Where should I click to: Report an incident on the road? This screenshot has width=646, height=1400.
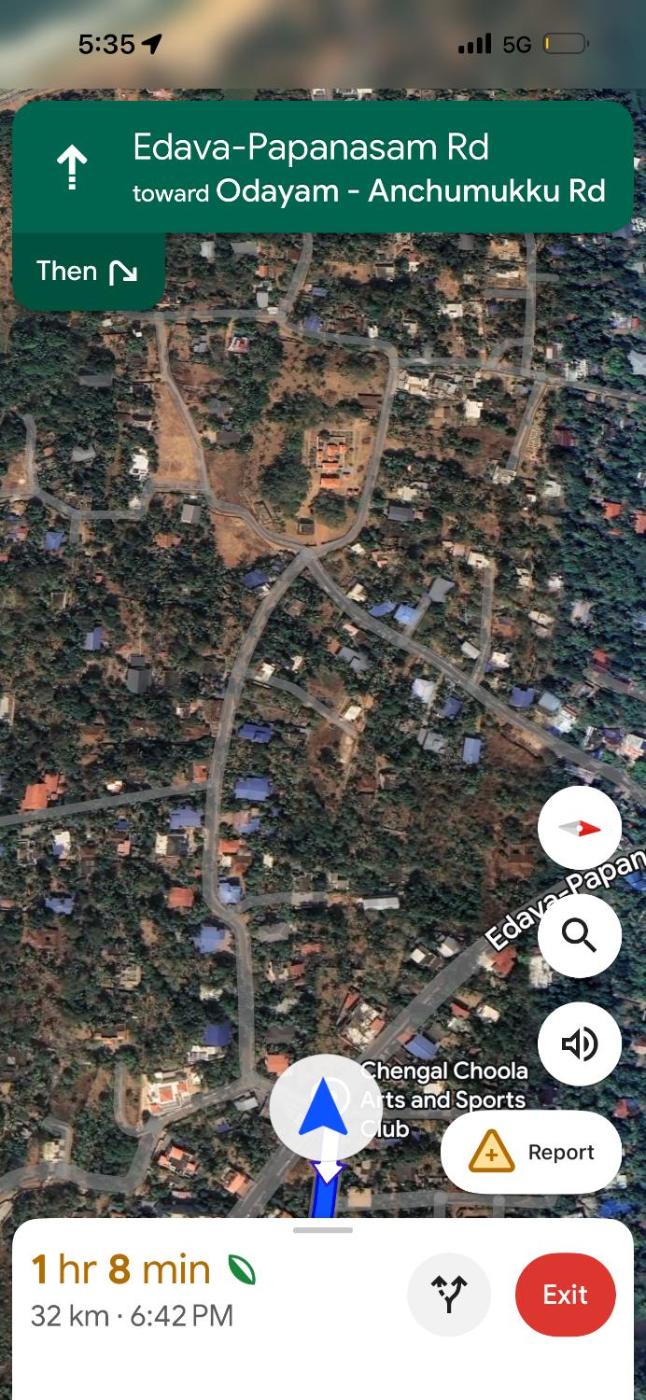coord(531,1152)
